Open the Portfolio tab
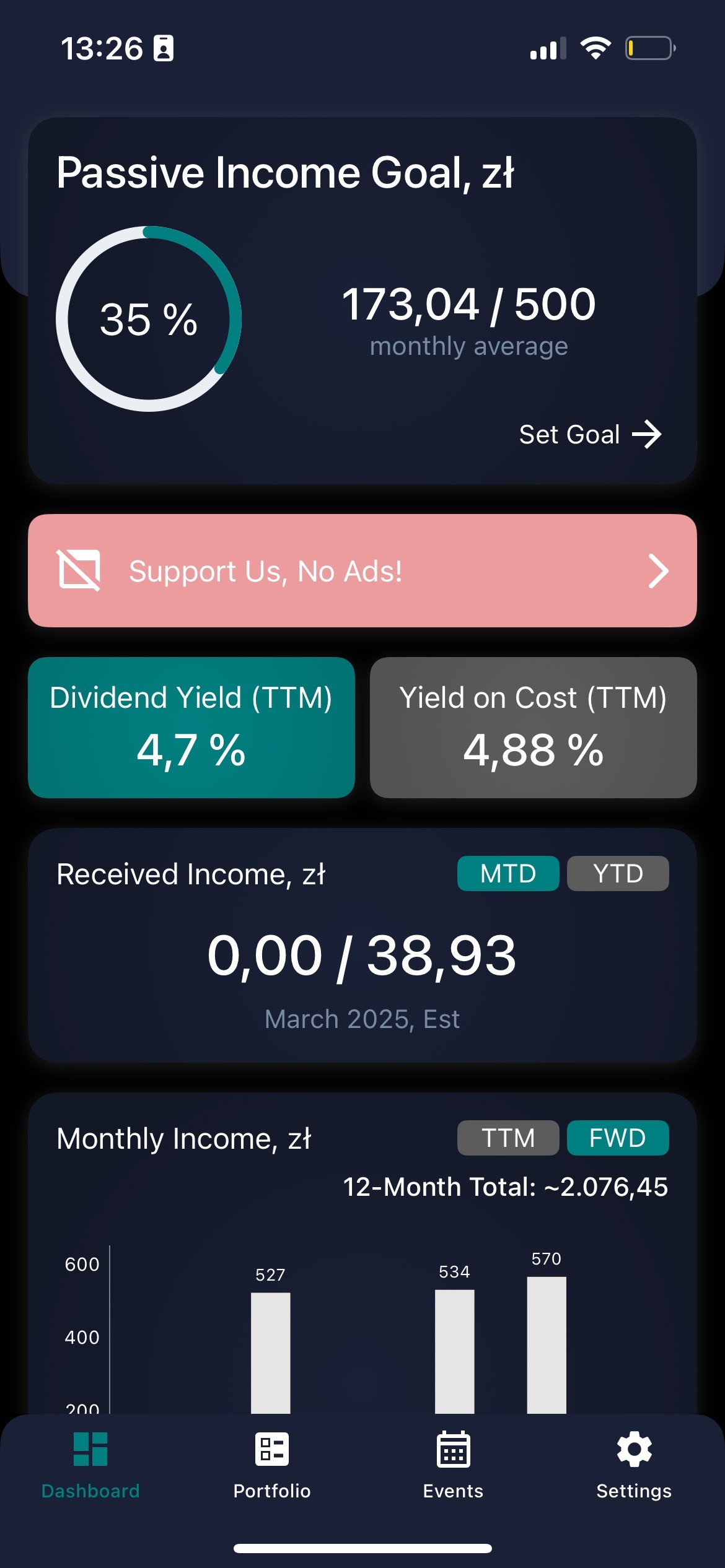725x1568 pixels. (272, 1465)
